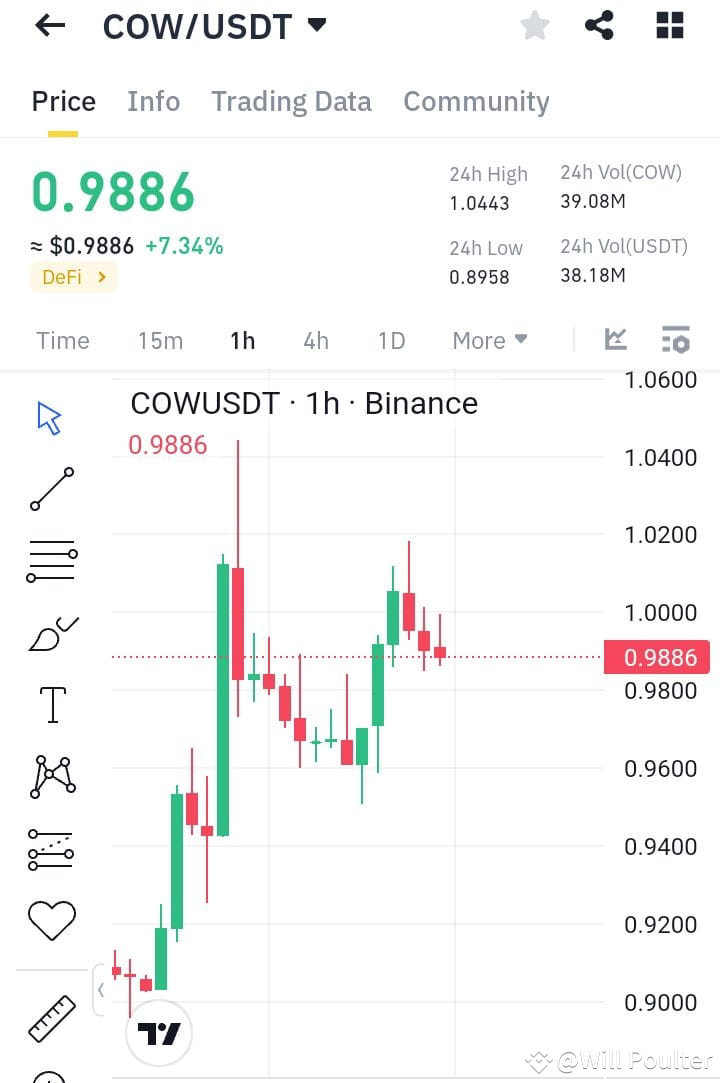The height and width of the screenshot is (1083, 720).
Task: Switch to the Trading Data tab
Action: pos(291,101)
